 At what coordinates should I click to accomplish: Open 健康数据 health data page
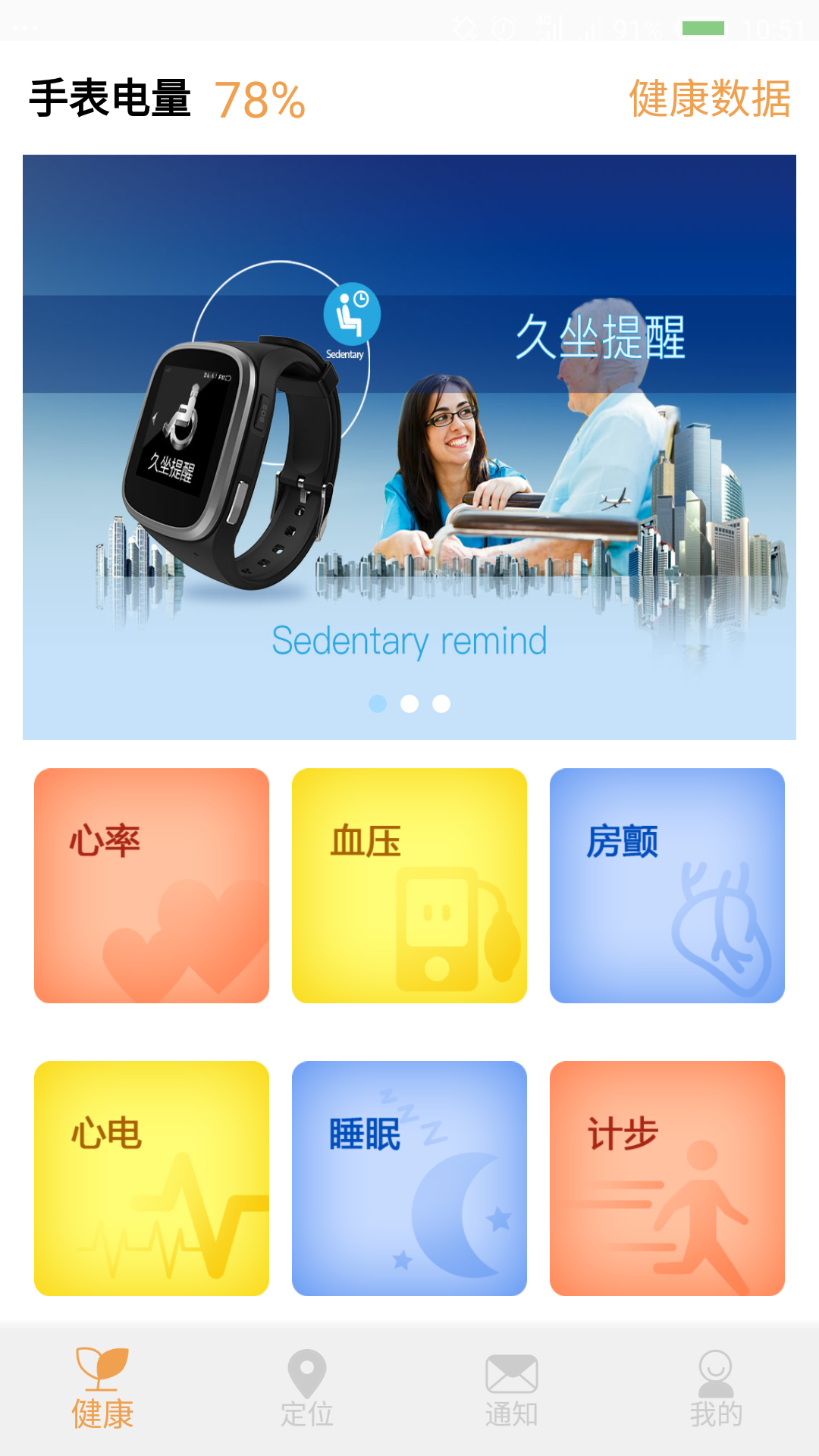pos(710,99)
